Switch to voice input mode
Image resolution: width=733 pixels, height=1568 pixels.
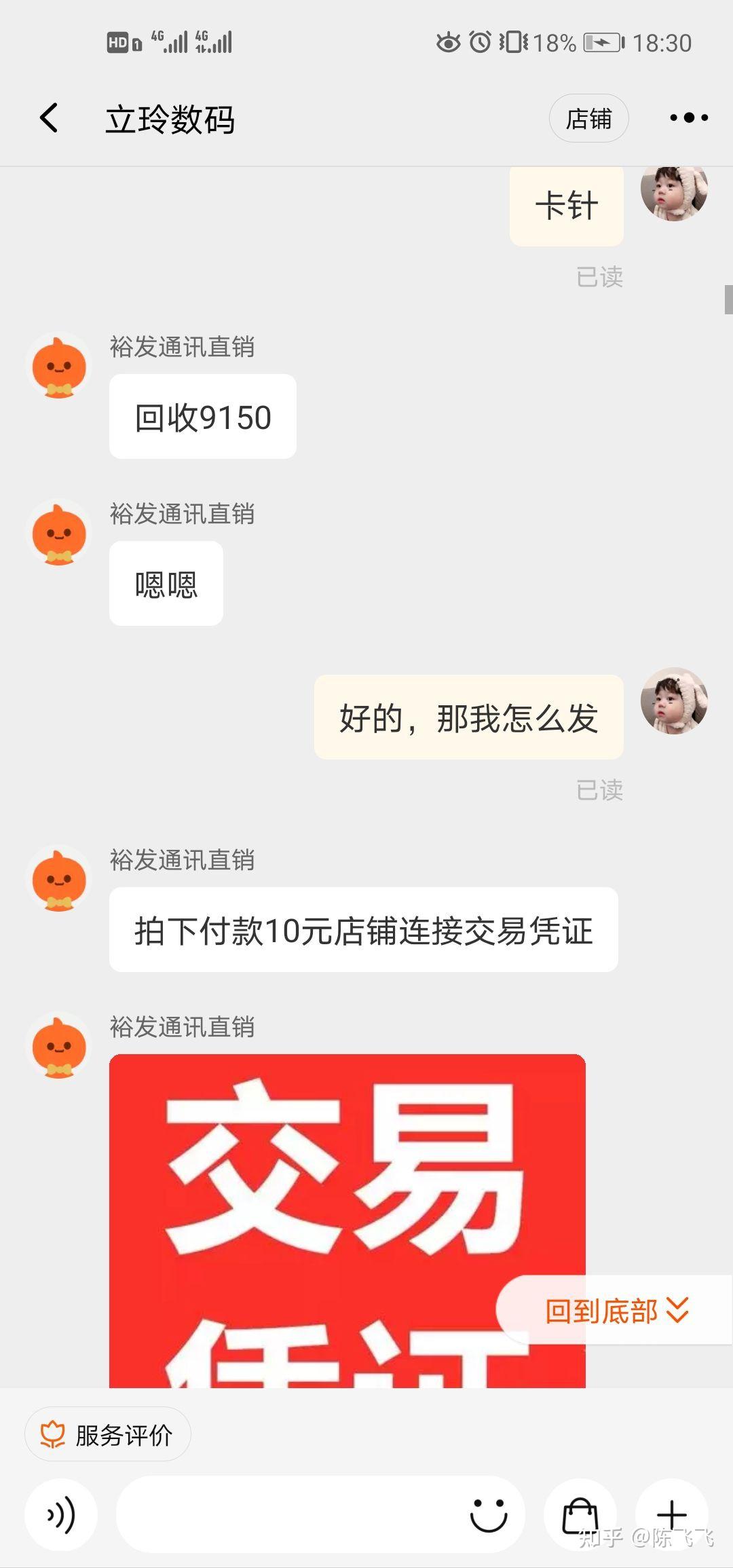tap(61, 1514)
